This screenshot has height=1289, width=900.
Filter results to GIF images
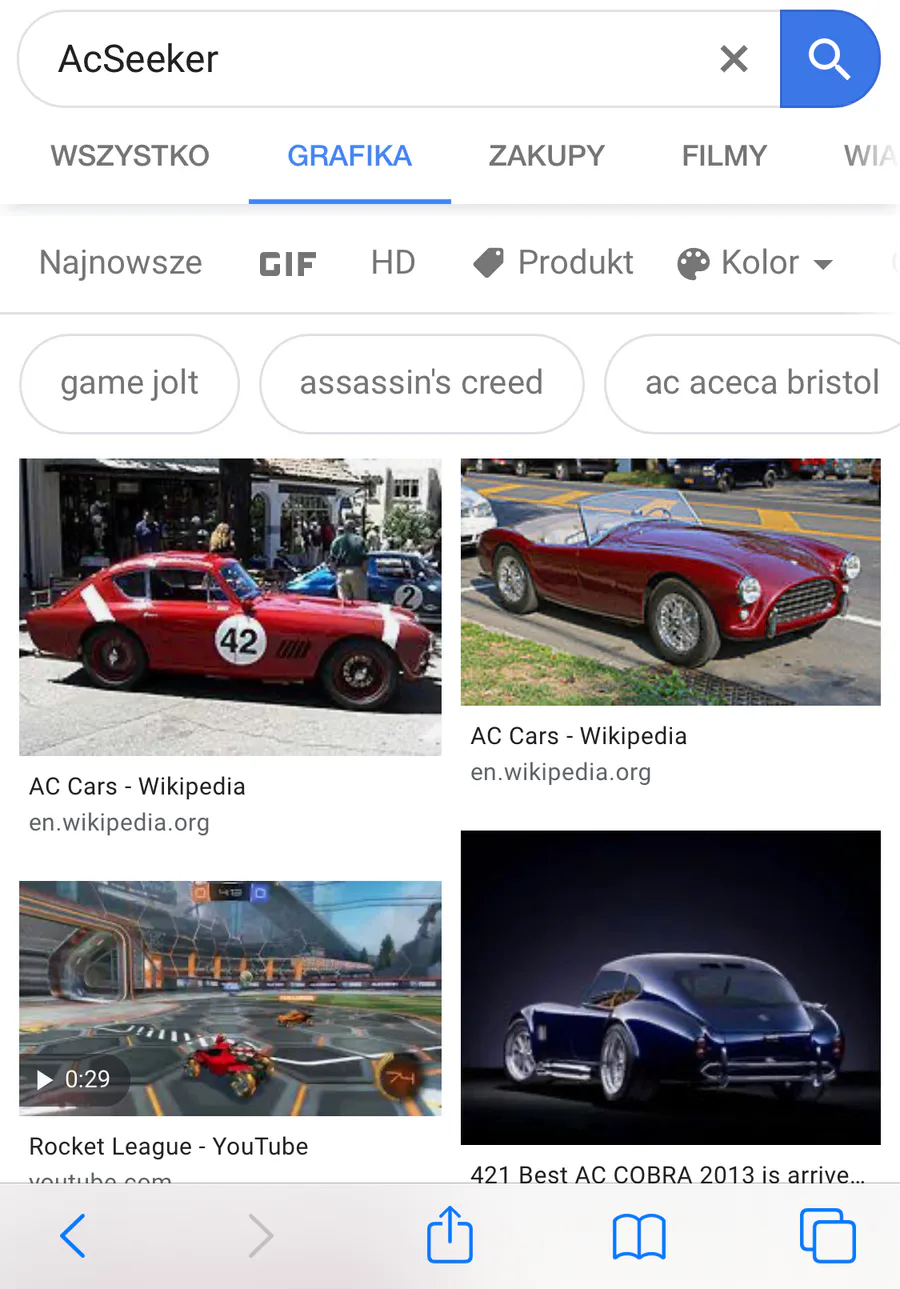point(288,264)
